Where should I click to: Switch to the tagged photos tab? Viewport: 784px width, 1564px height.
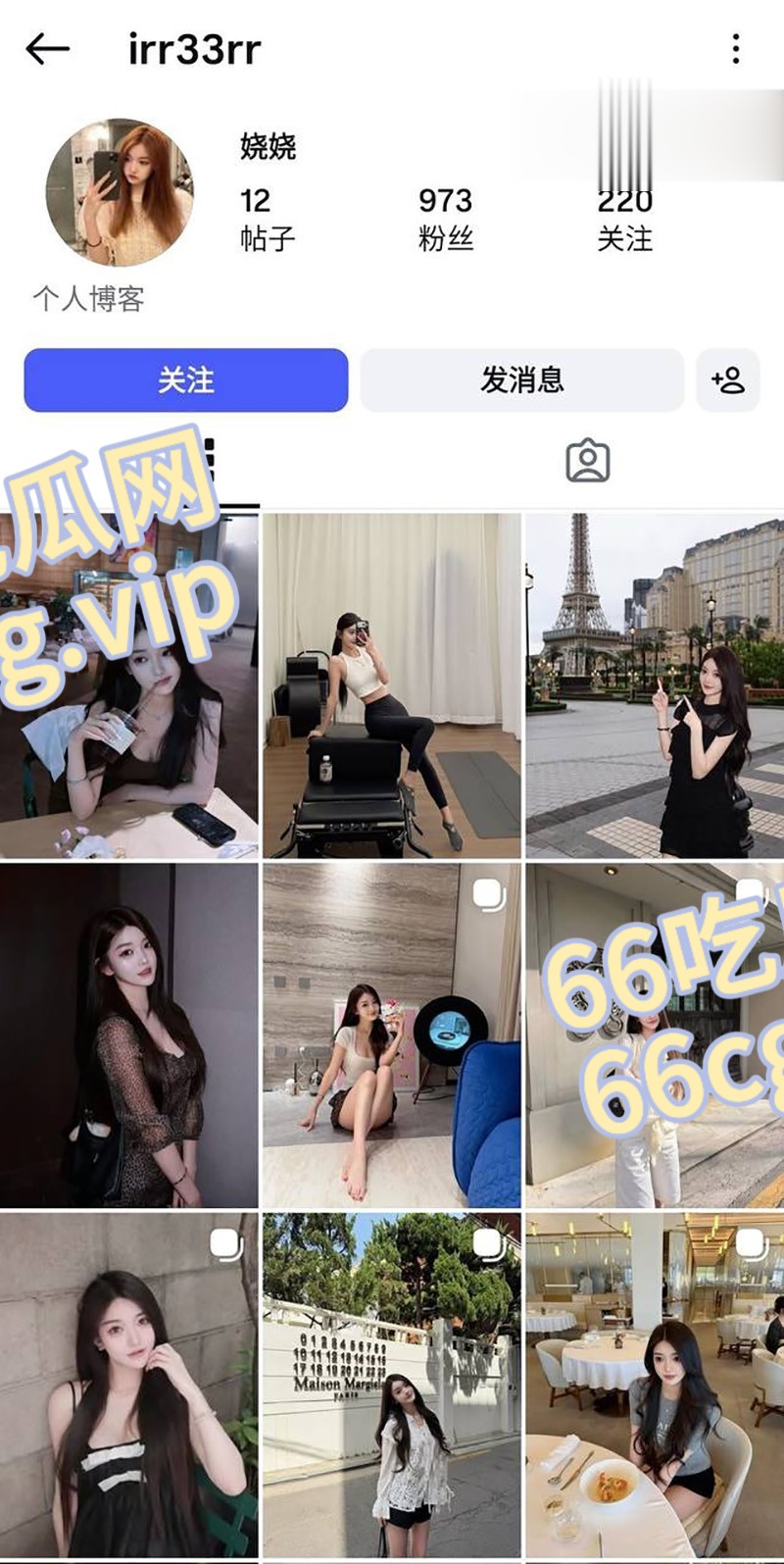pyautogui.click(x=588, y=461)
